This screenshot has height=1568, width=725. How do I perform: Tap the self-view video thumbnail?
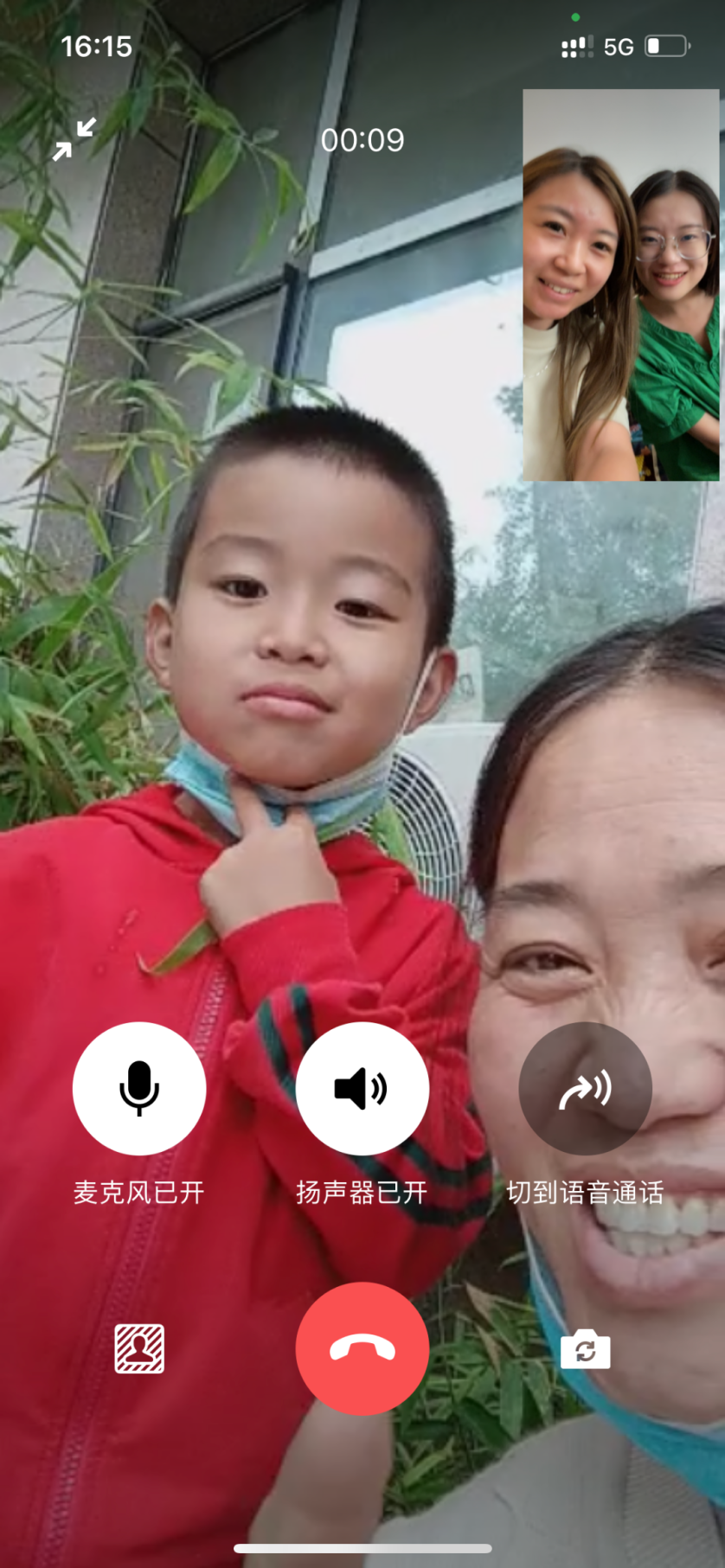(620, 285)
